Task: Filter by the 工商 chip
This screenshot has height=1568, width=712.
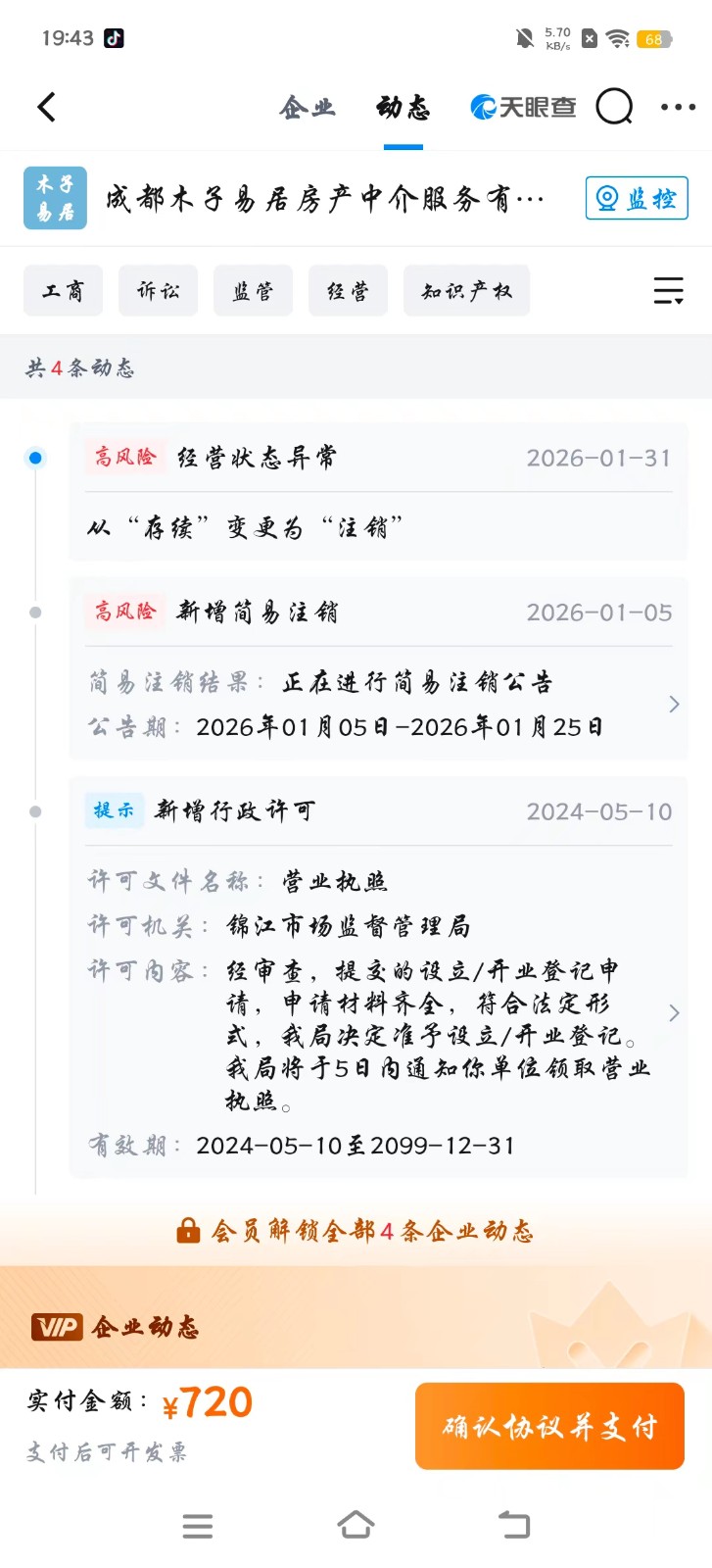Action: (x=63, y=291)
